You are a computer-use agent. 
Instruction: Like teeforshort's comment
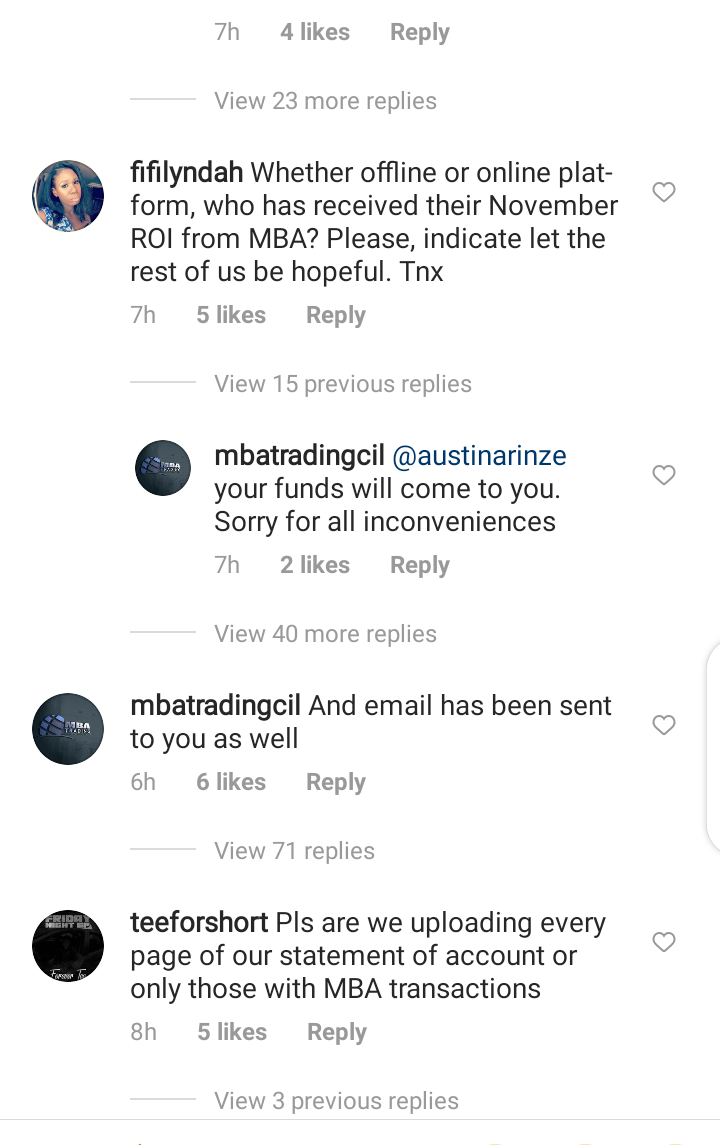pos(664,942)
